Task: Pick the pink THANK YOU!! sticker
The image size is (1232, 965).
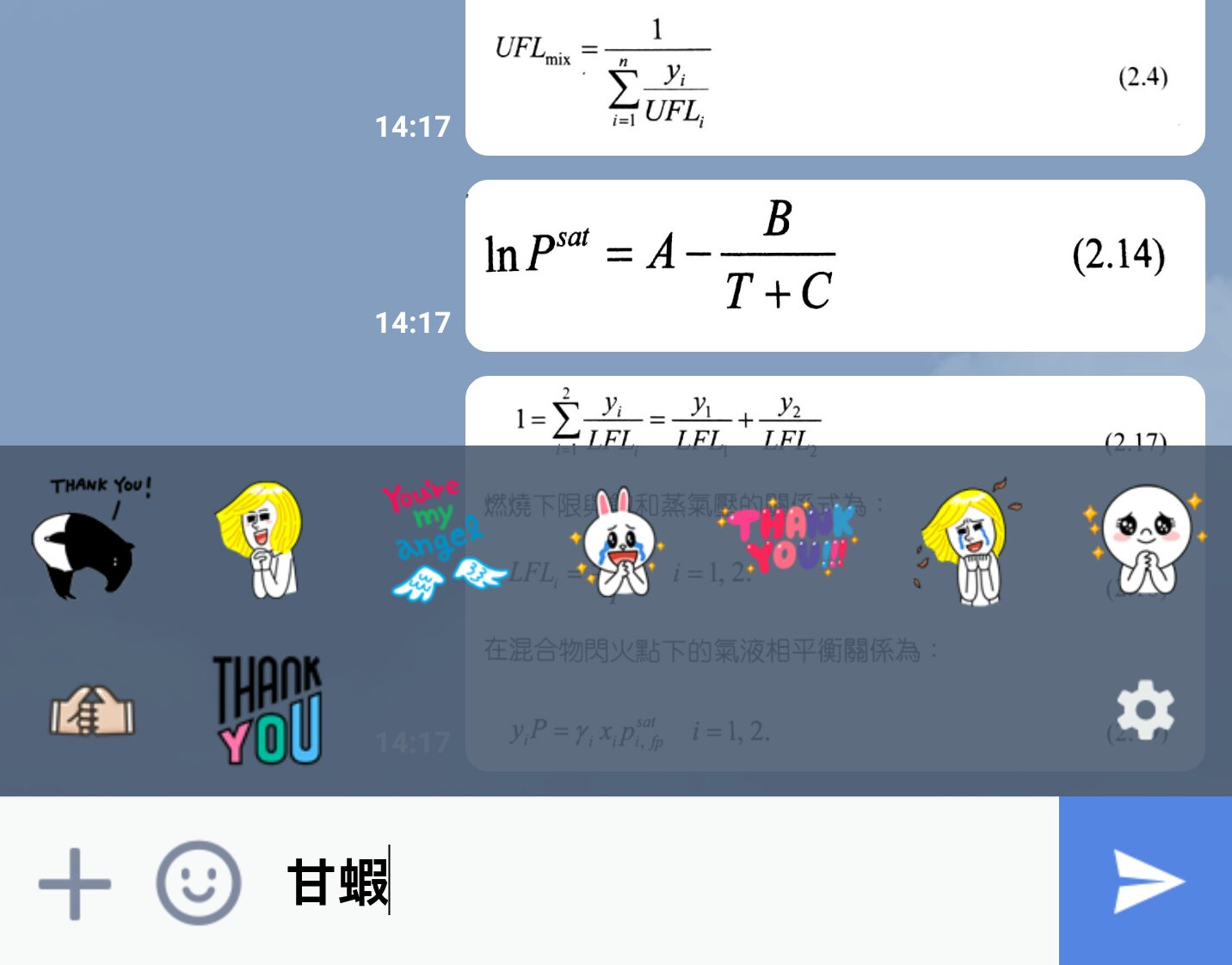Action: [790, 538]
